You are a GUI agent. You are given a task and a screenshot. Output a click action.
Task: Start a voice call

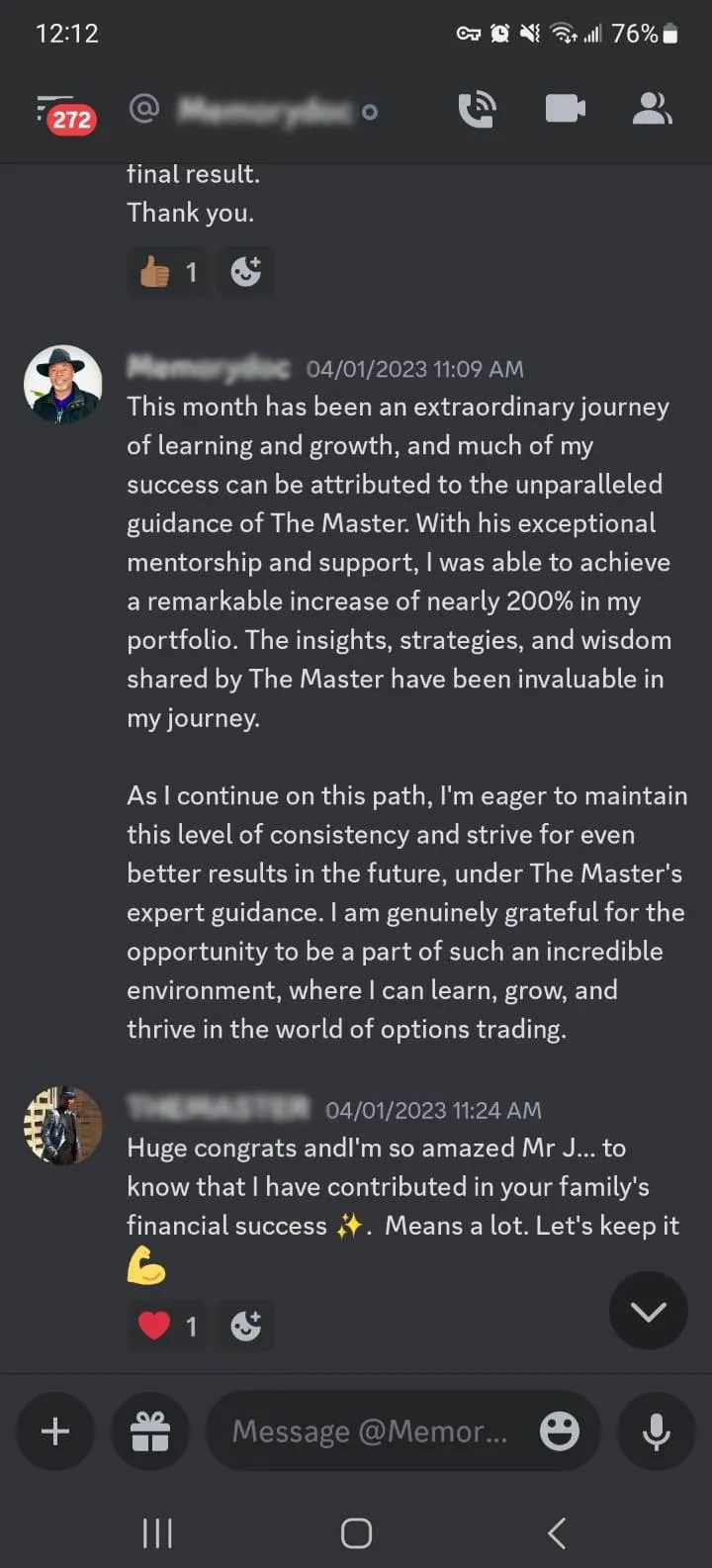pos(477,110)
